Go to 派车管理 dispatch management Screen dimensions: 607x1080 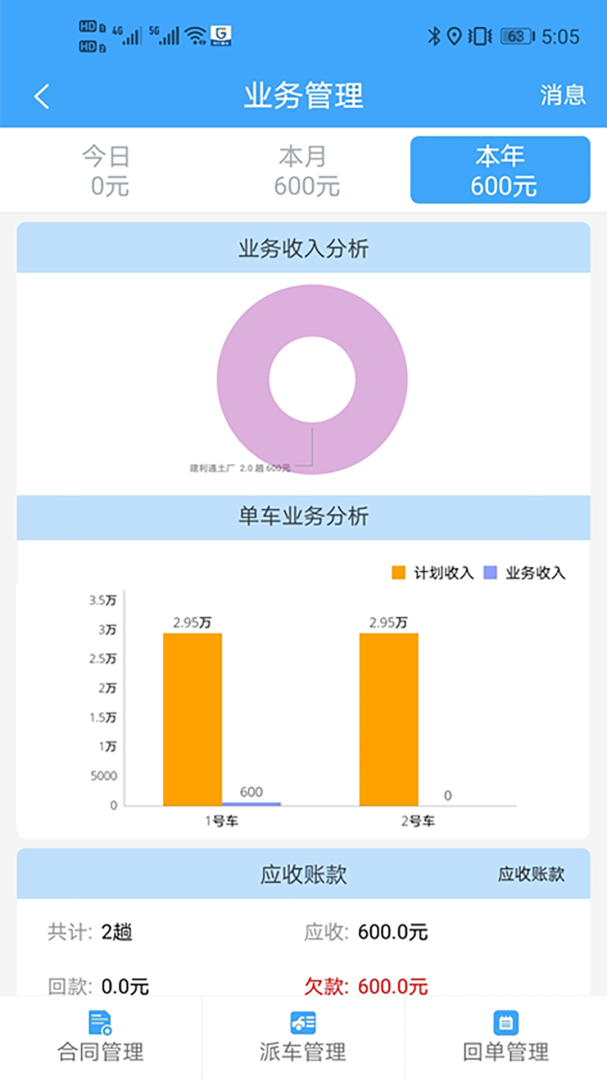tap(303, 1037)
